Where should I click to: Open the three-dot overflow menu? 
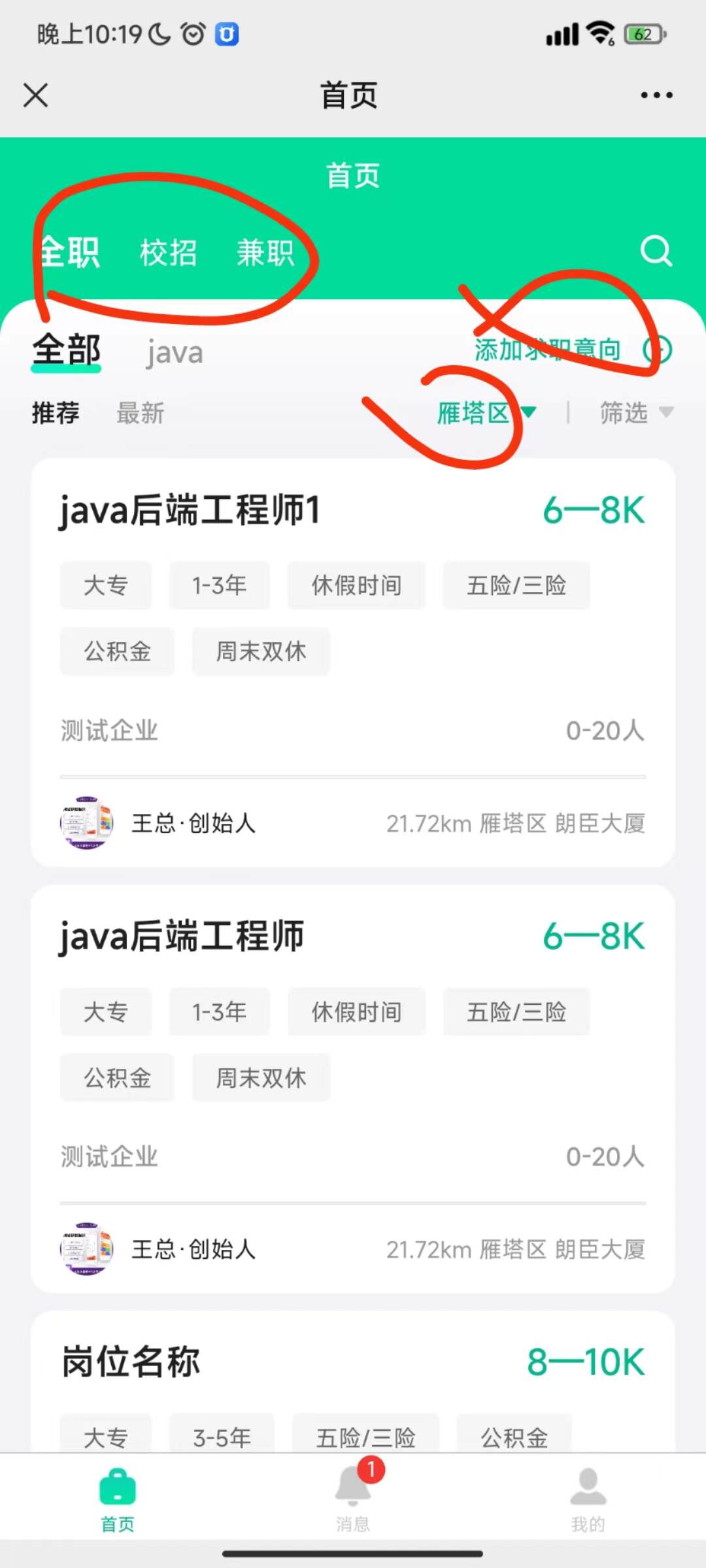point(656,95)
